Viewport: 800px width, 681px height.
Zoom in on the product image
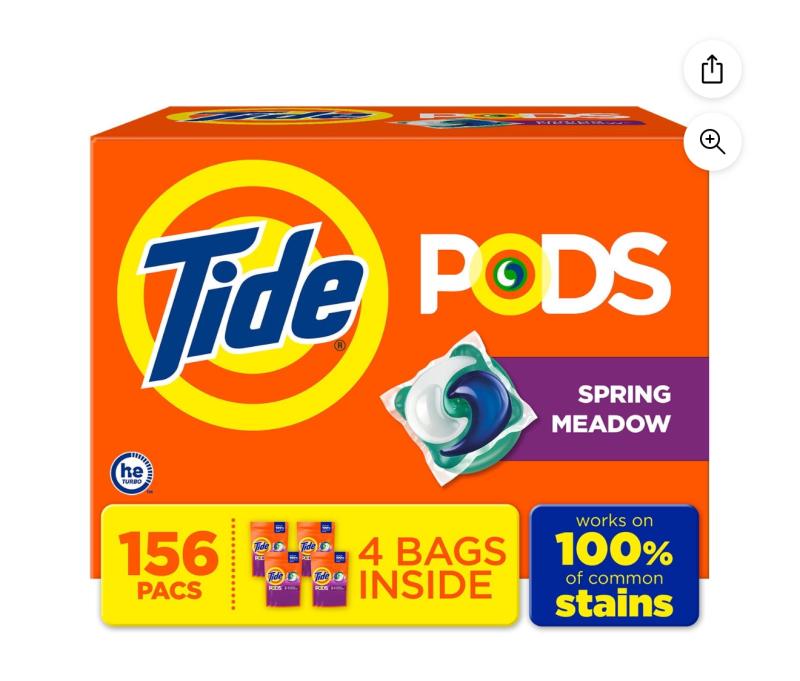pos(712,141)
